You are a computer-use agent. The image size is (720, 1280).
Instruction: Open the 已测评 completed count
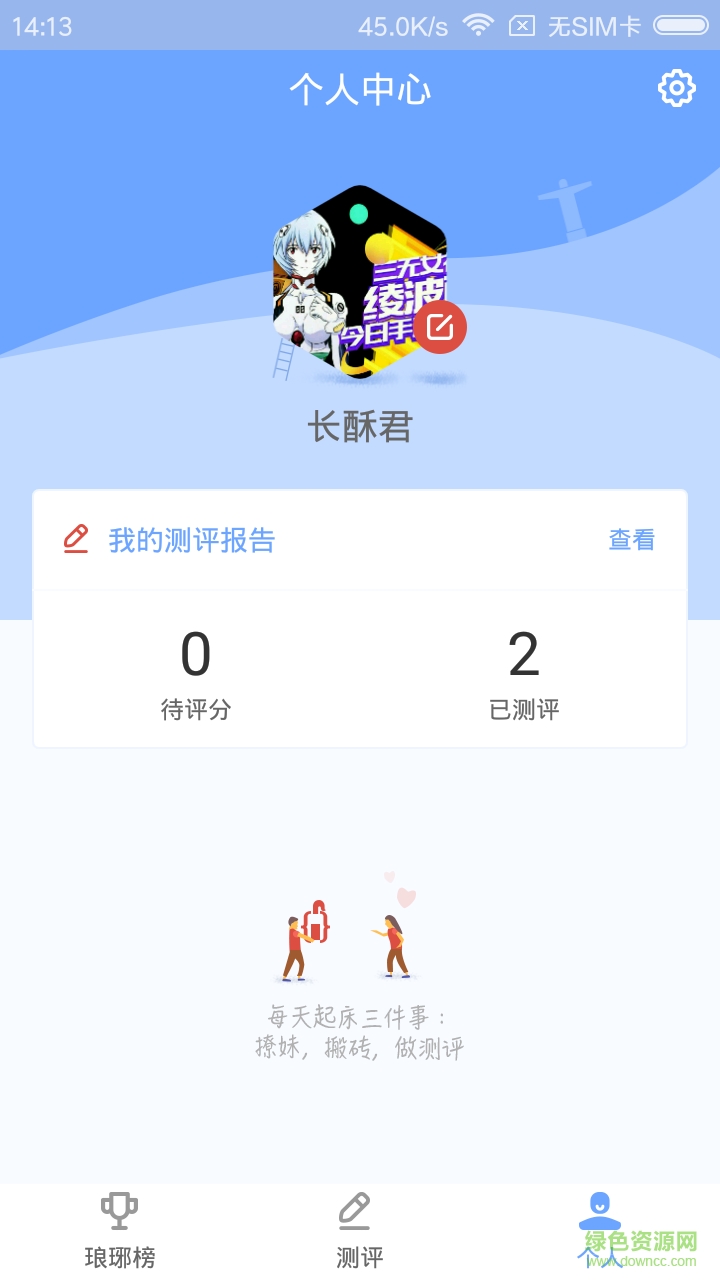523,674
